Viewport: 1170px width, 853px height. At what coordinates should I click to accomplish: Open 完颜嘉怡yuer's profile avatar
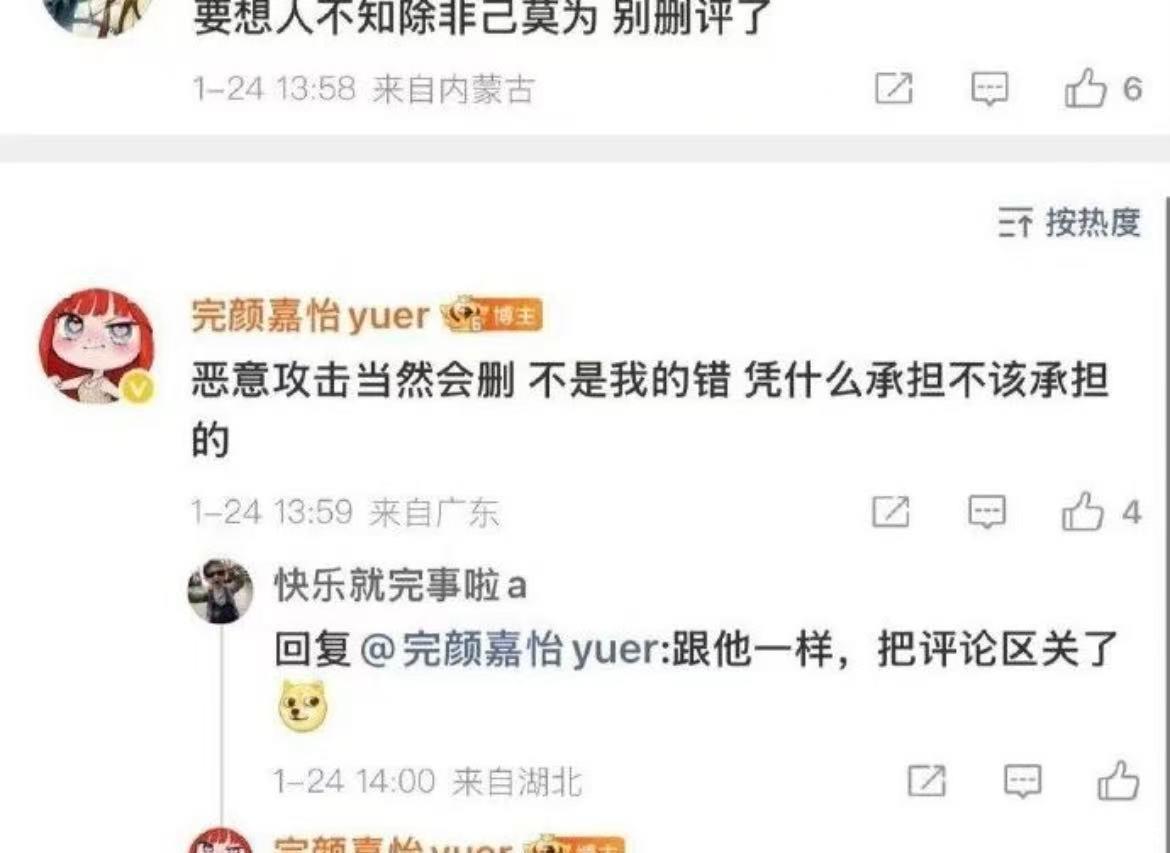pyautogui.click(x=96, y=346)
